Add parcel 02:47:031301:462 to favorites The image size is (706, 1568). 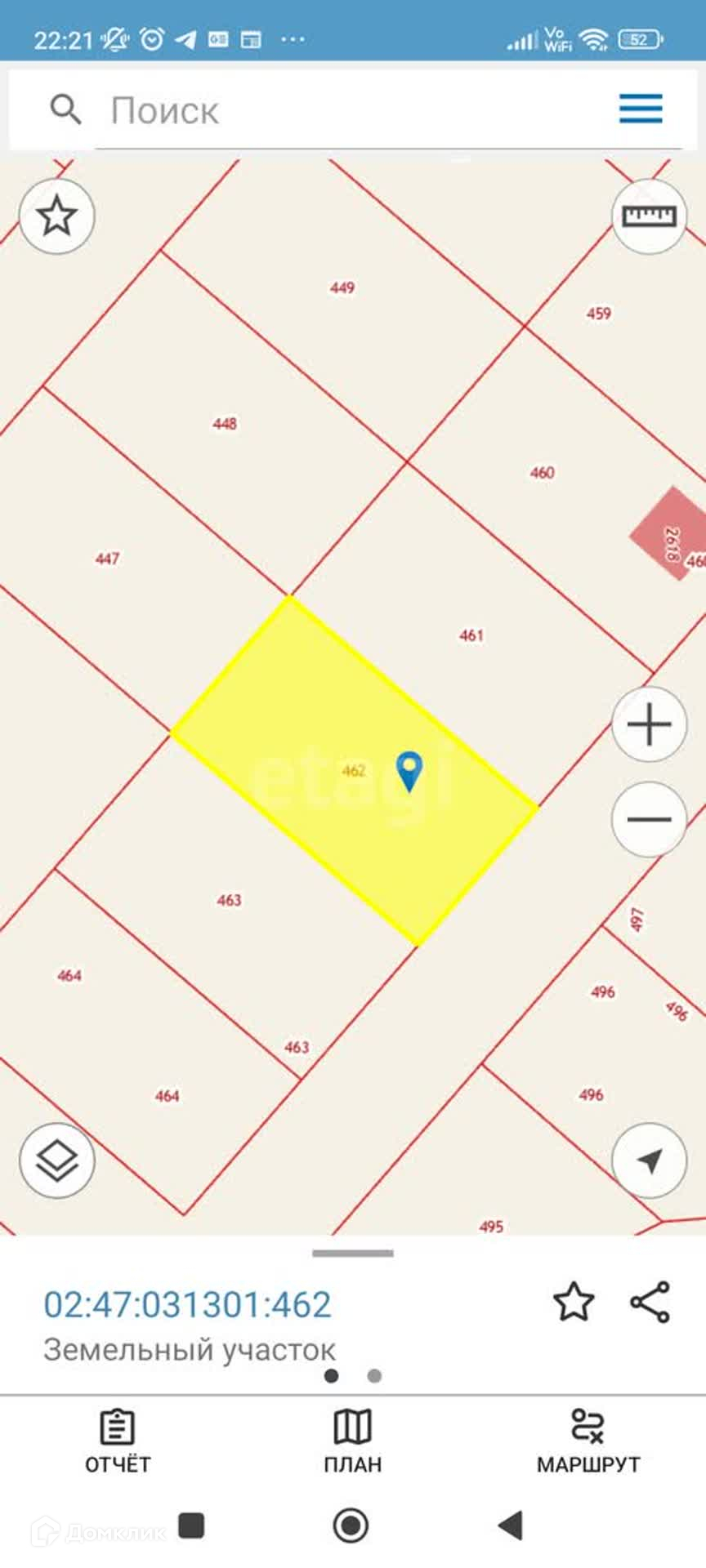point(574,1302)
